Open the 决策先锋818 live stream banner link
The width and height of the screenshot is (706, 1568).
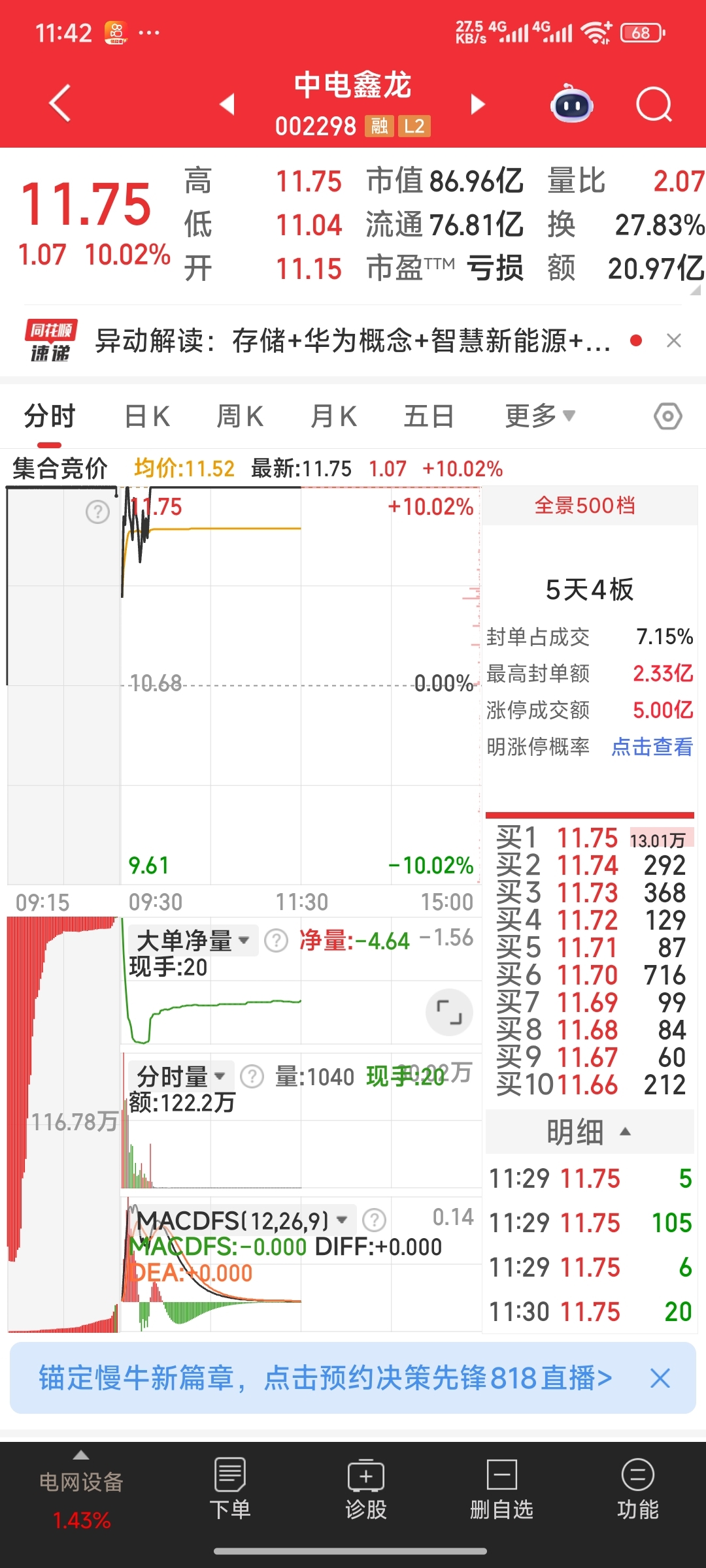[327, 1379]
